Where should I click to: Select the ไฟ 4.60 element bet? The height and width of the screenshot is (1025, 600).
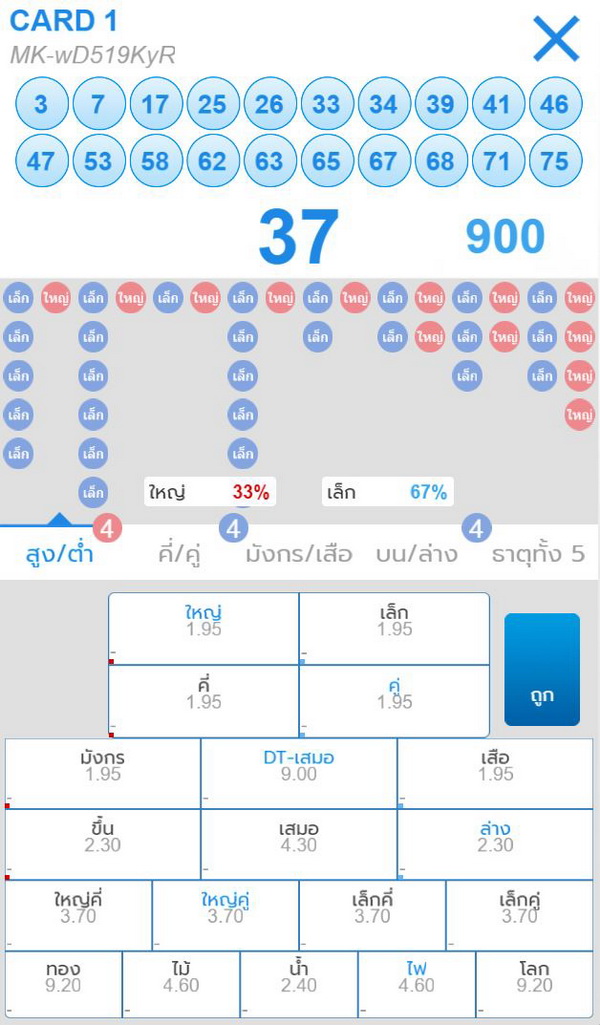(x=416, y=985)
